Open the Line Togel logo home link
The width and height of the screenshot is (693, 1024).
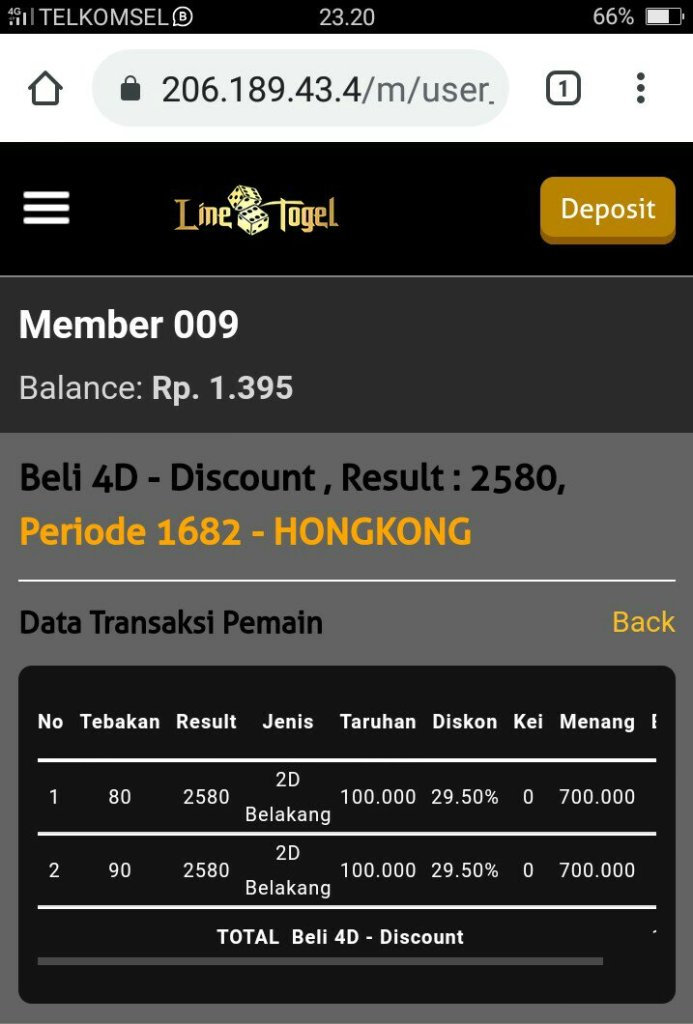257,211
